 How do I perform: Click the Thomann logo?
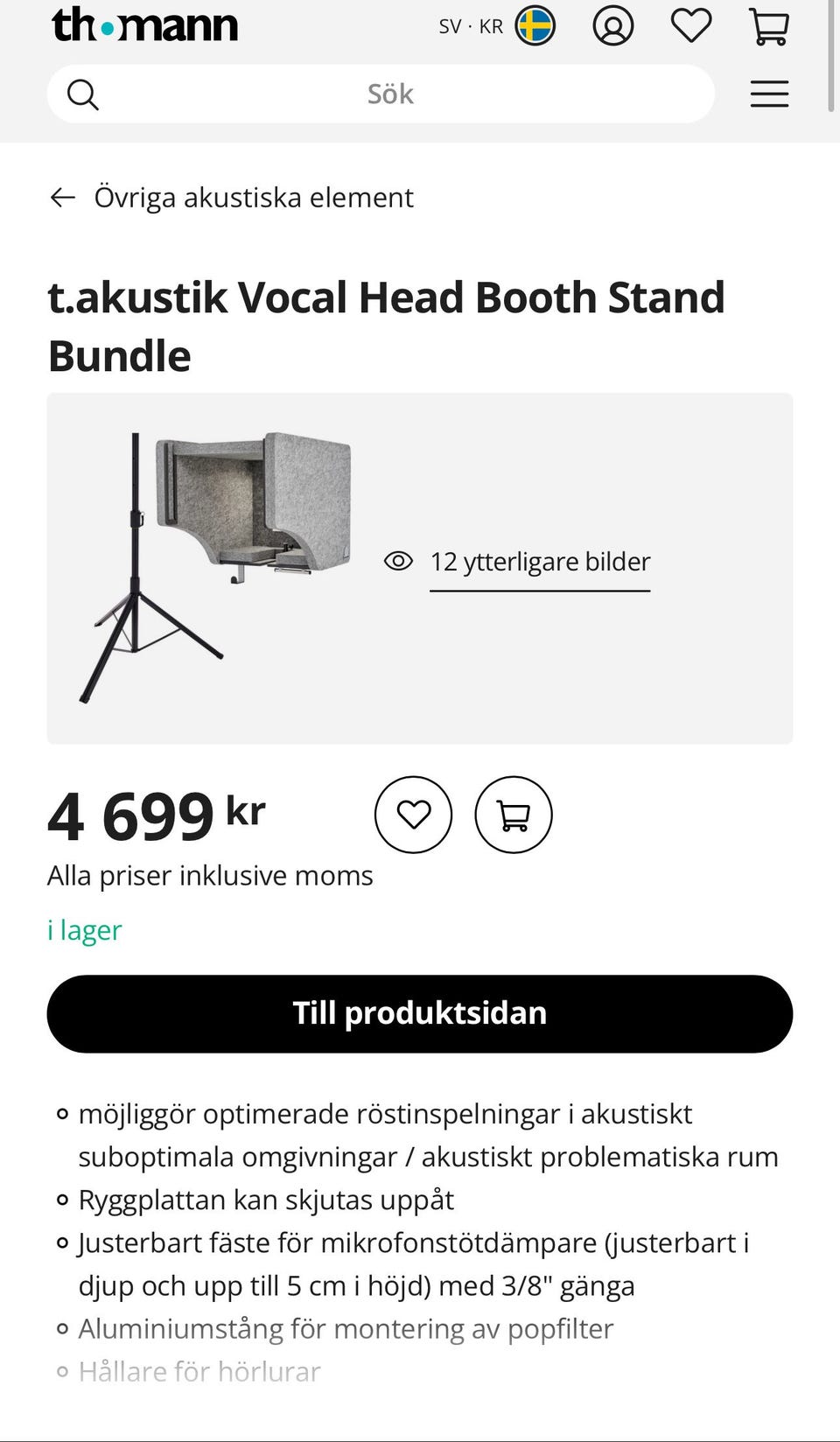tap(145, 25)
